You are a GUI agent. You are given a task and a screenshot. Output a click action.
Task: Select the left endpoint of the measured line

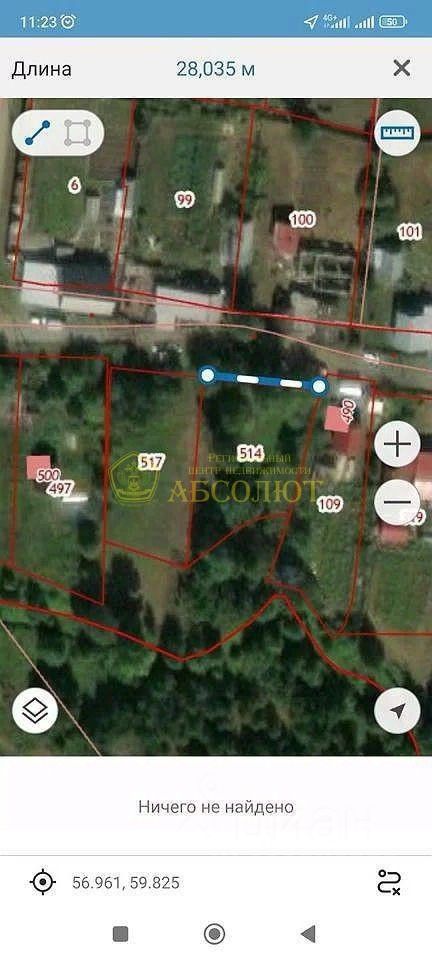pyautogui.click(x=208, y=375)
